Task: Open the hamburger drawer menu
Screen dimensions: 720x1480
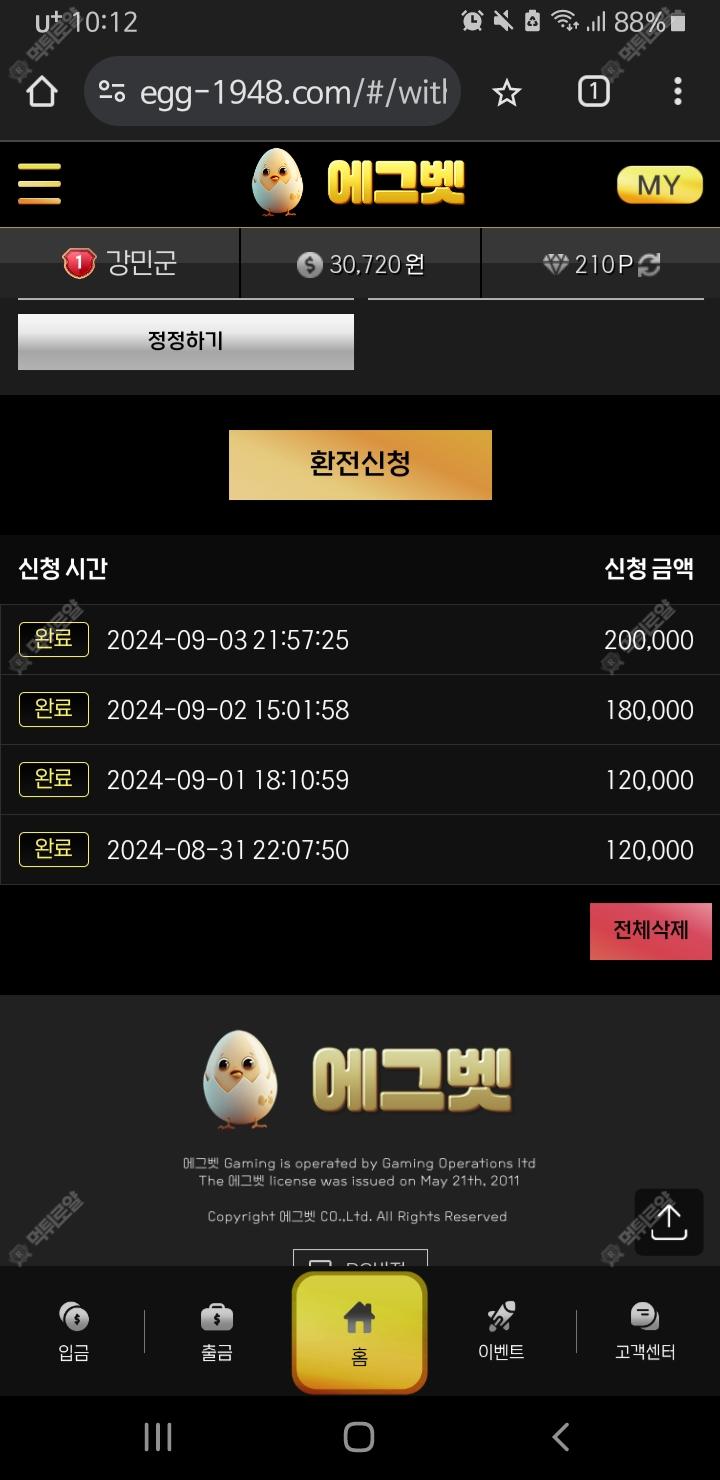Action: coord(39,184)
